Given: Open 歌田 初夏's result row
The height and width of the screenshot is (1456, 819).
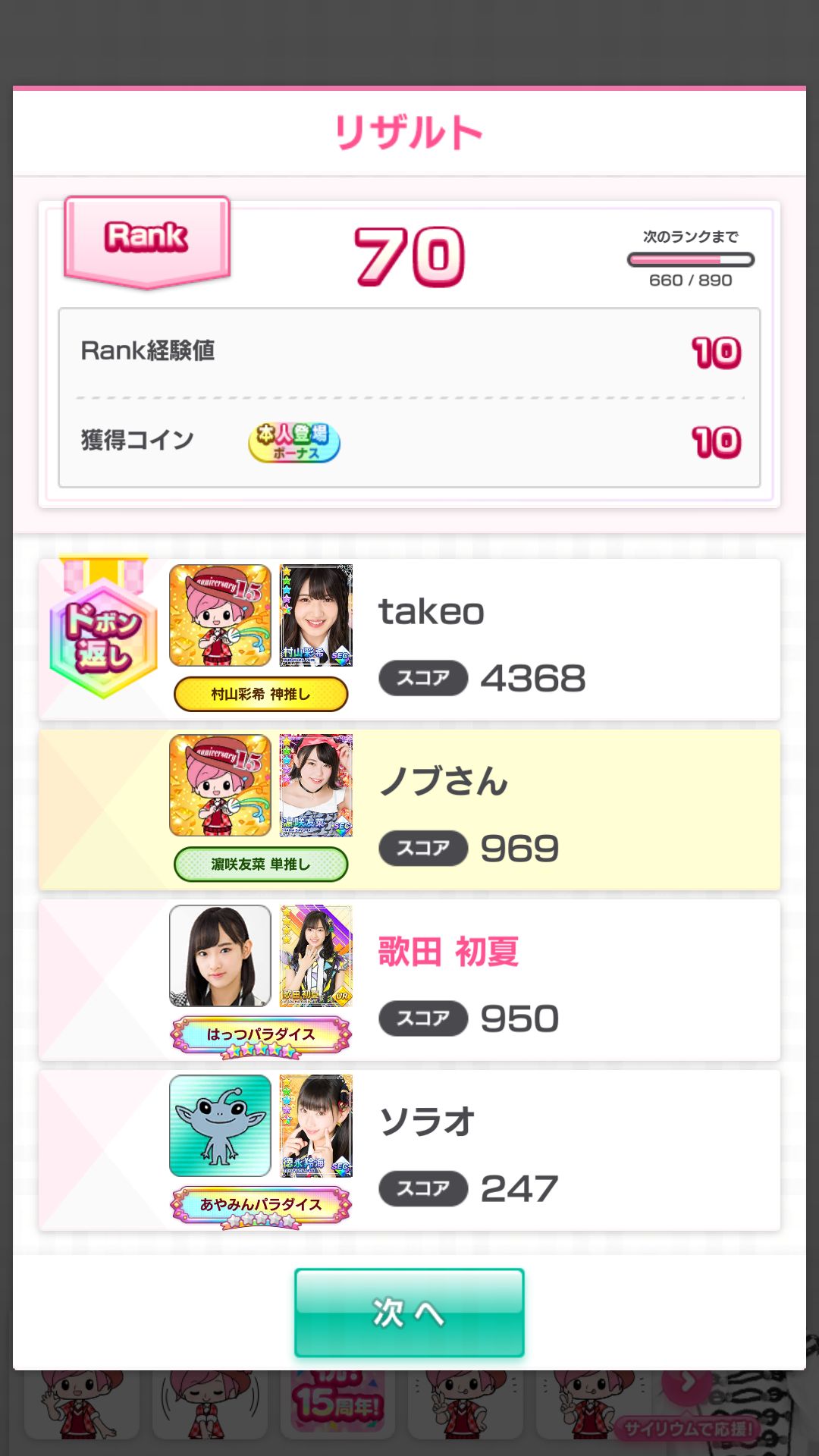Looking at the screenshot, I should 409,979.
